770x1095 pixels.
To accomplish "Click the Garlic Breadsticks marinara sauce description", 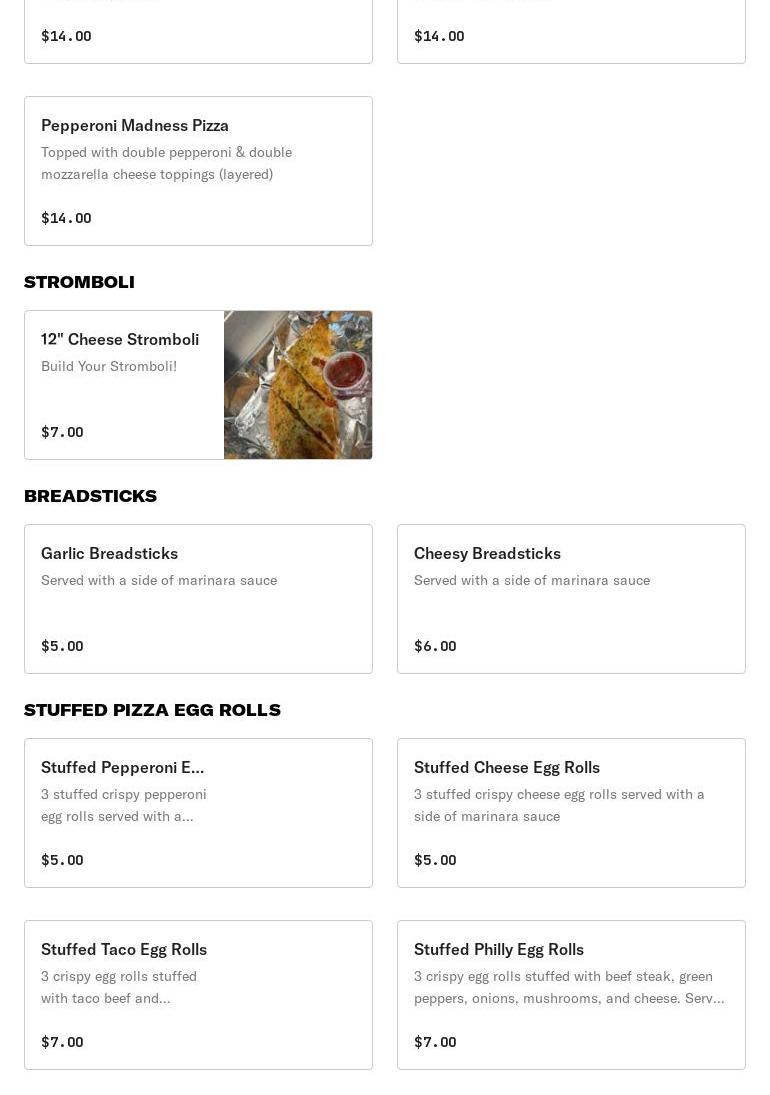I will click(x=159, y=580).
